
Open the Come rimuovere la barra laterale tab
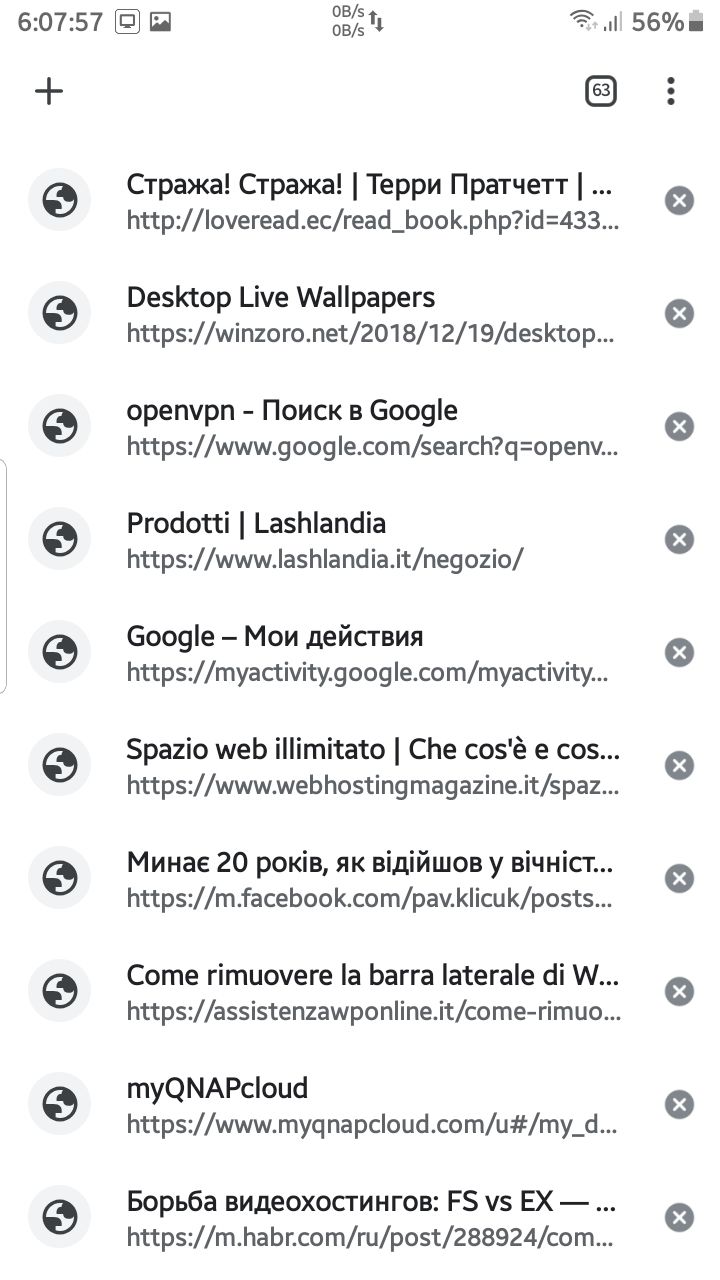(x=330, y=992)
